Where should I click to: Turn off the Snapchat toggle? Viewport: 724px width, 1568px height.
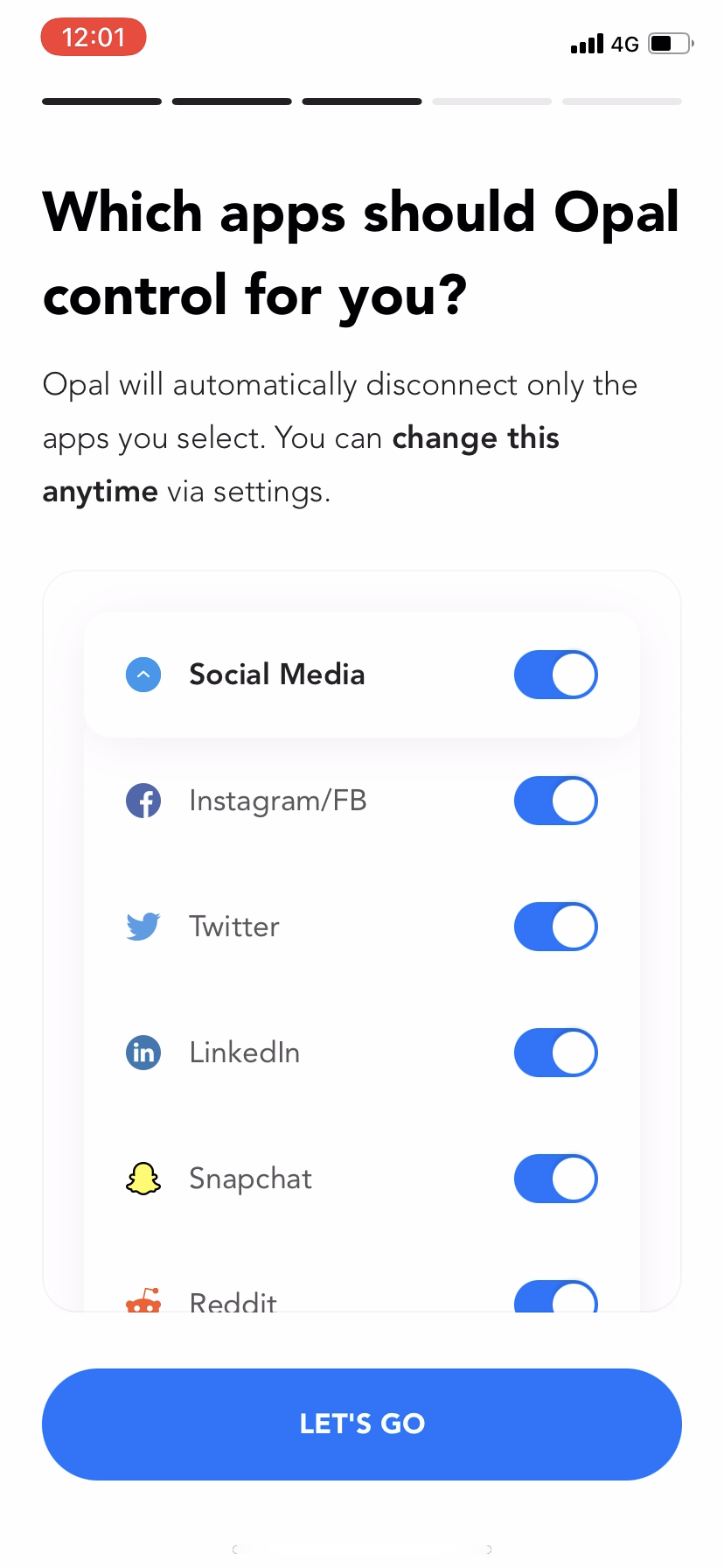pos(555,1179)
